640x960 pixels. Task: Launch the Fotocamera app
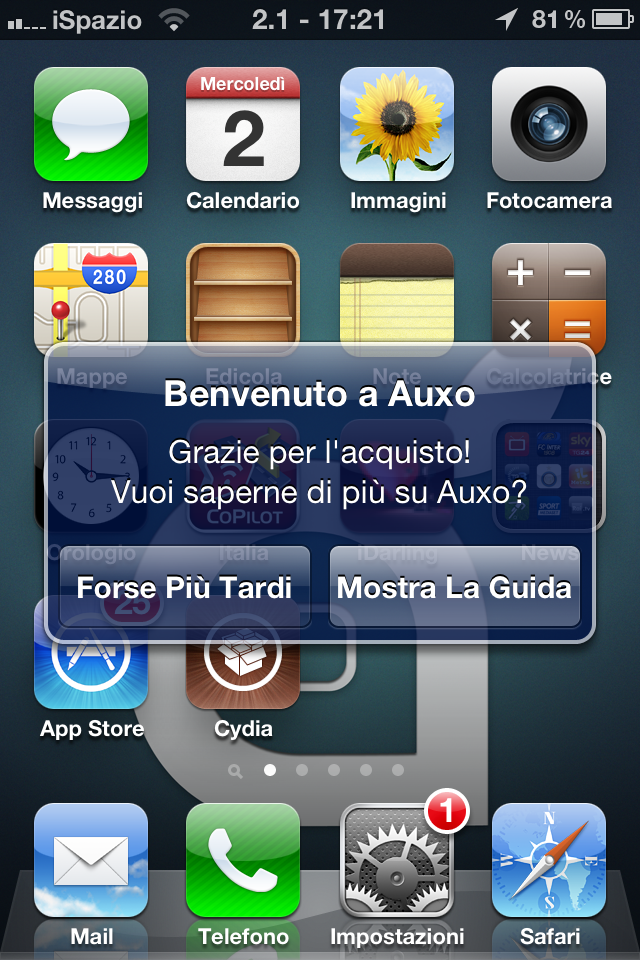(x=549, y=125)
